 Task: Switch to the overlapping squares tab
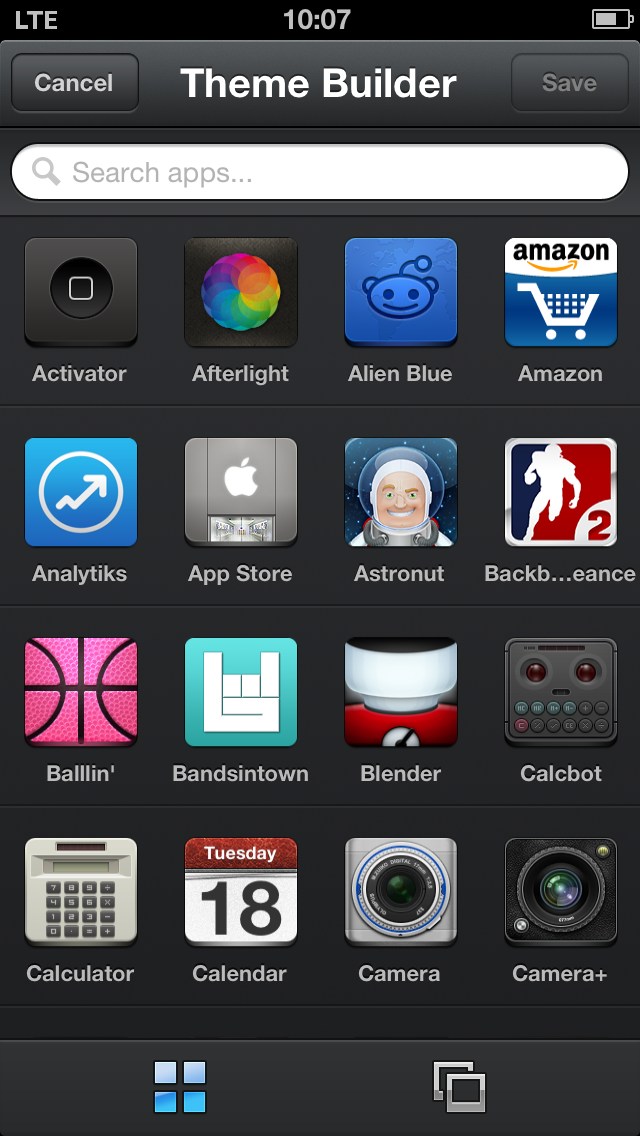(460, 1087)
